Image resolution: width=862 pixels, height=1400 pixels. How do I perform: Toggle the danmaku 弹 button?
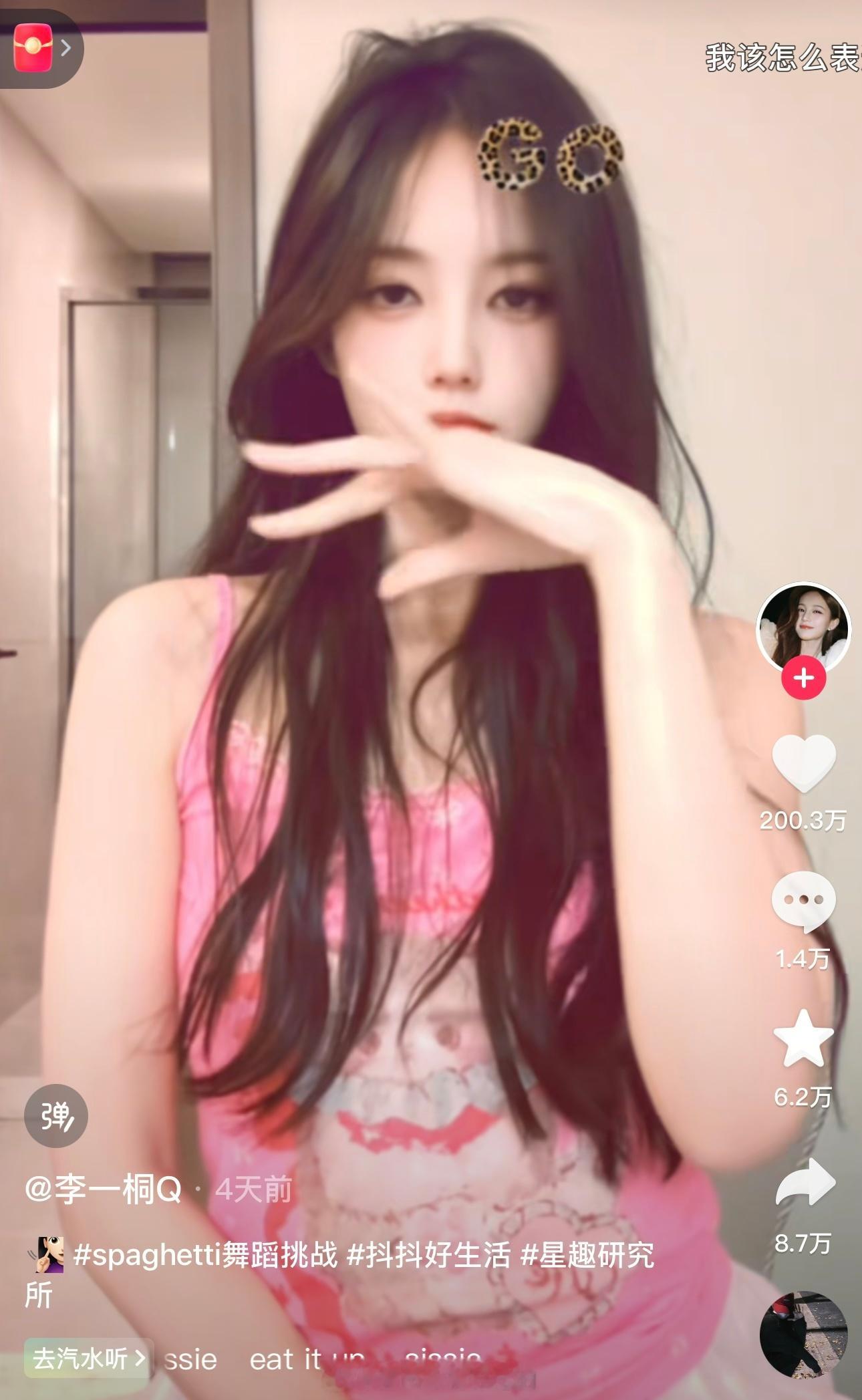pyautogui.click(x=56, y=1116)
